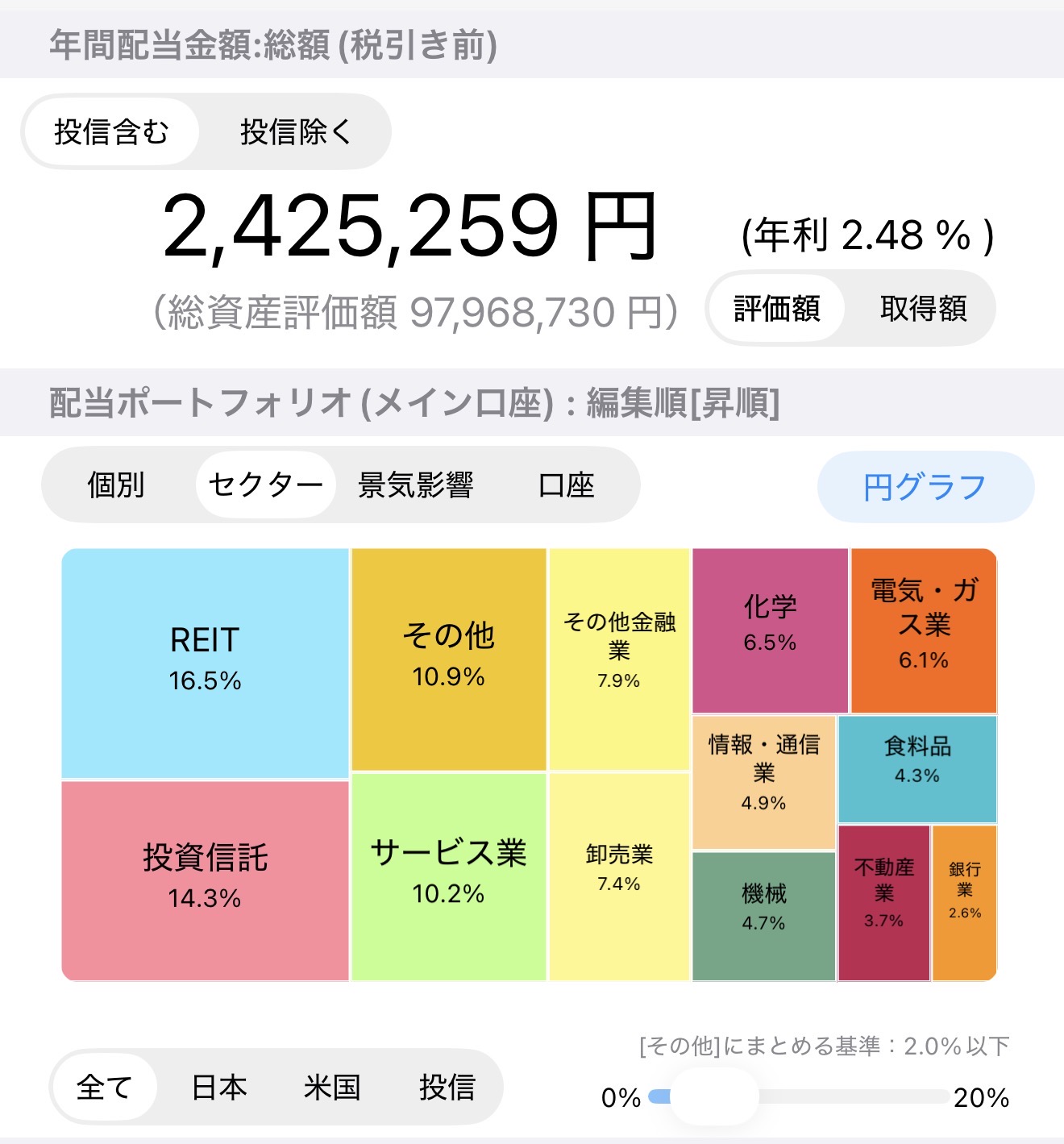Select the 投信含む segment
The height and width of the screenshot is (1144, 1064).
pos(111,131)
